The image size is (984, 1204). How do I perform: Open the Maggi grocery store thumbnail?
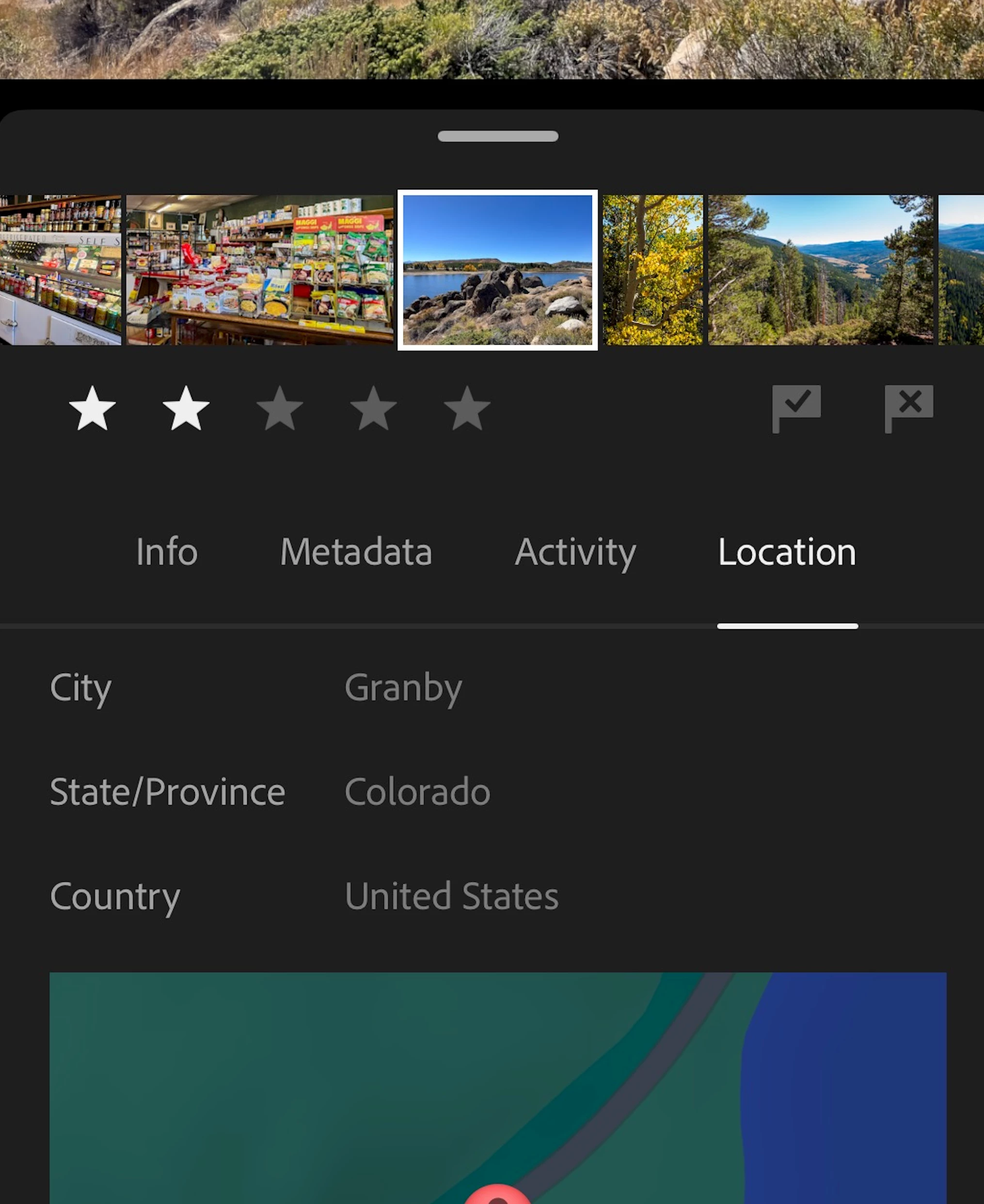tap(260, 270)
